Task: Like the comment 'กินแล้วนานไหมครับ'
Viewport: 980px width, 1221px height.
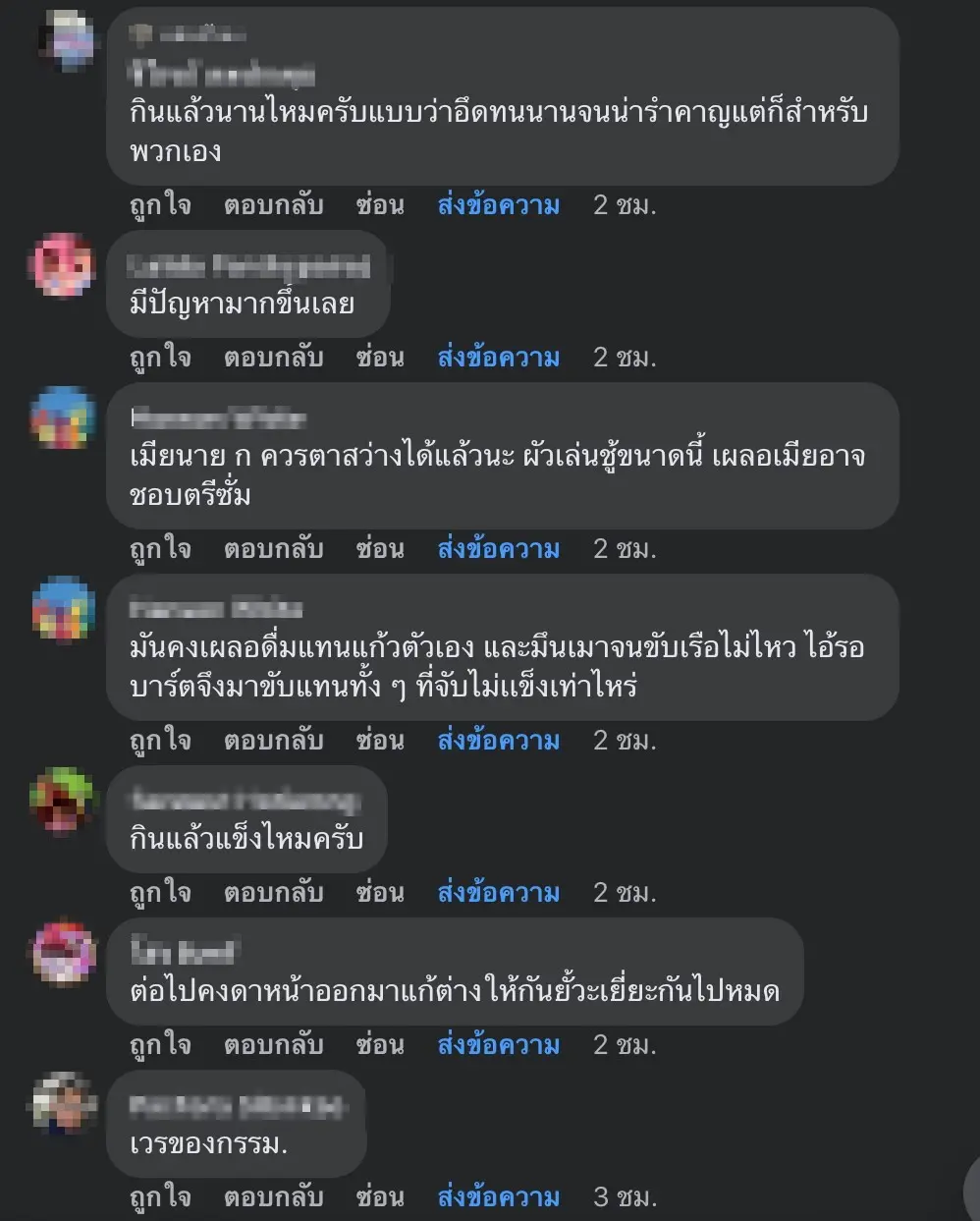Action: pyautogui.click(x=160, y=205)
